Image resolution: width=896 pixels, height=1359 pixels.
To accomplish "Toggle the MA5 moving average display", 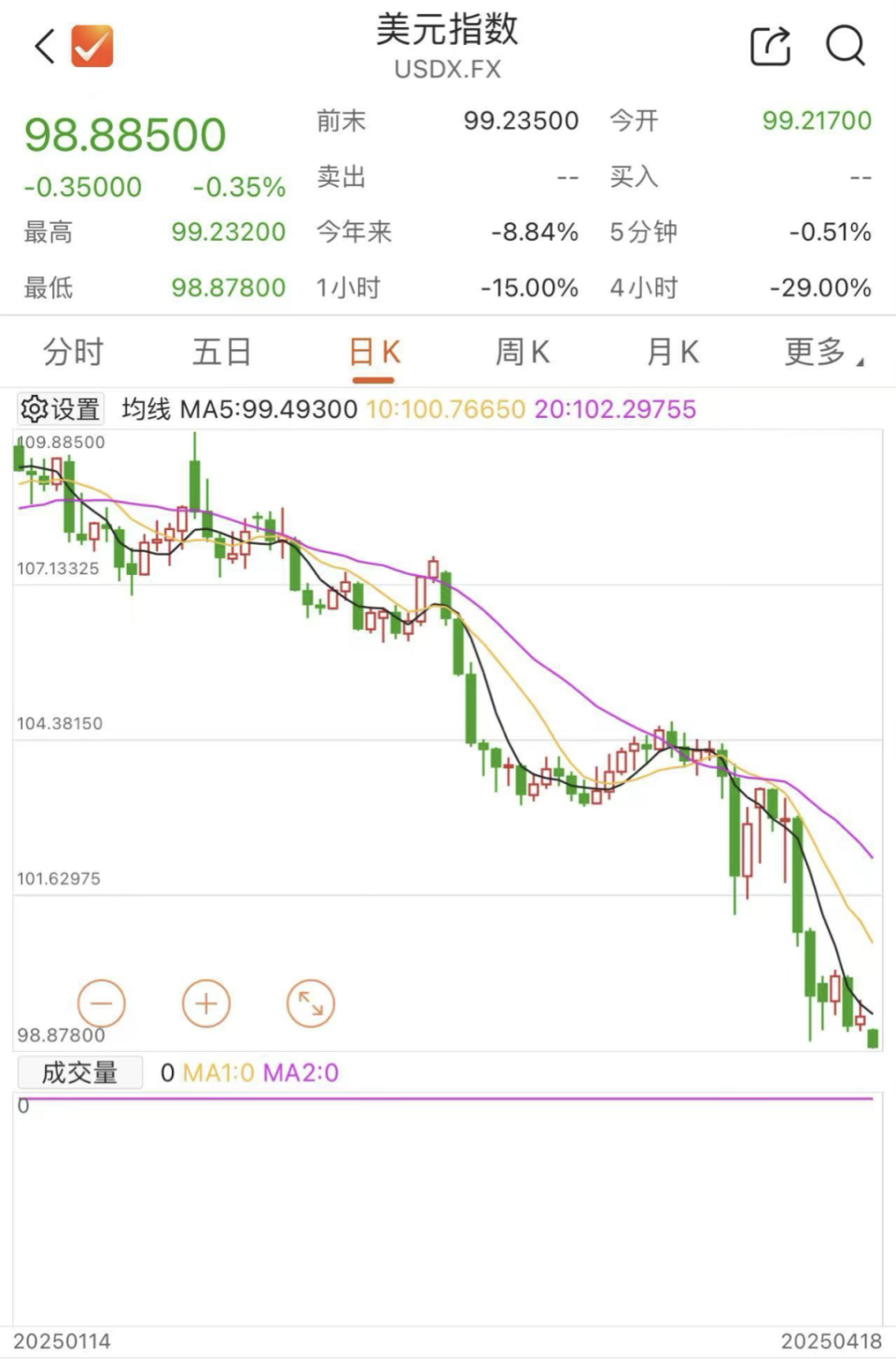I will coord(268,409).
